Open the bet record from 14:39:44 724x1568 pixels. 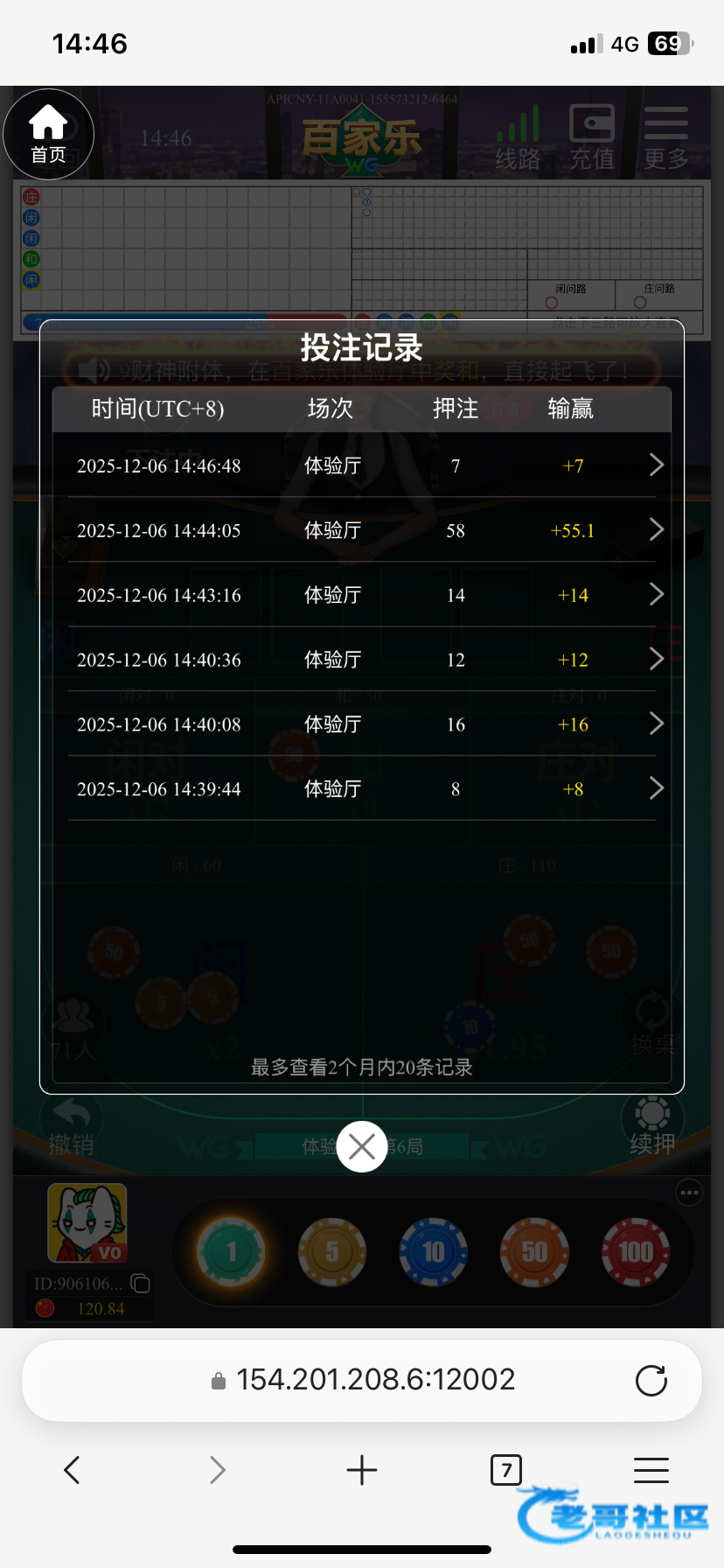[656, 789]
